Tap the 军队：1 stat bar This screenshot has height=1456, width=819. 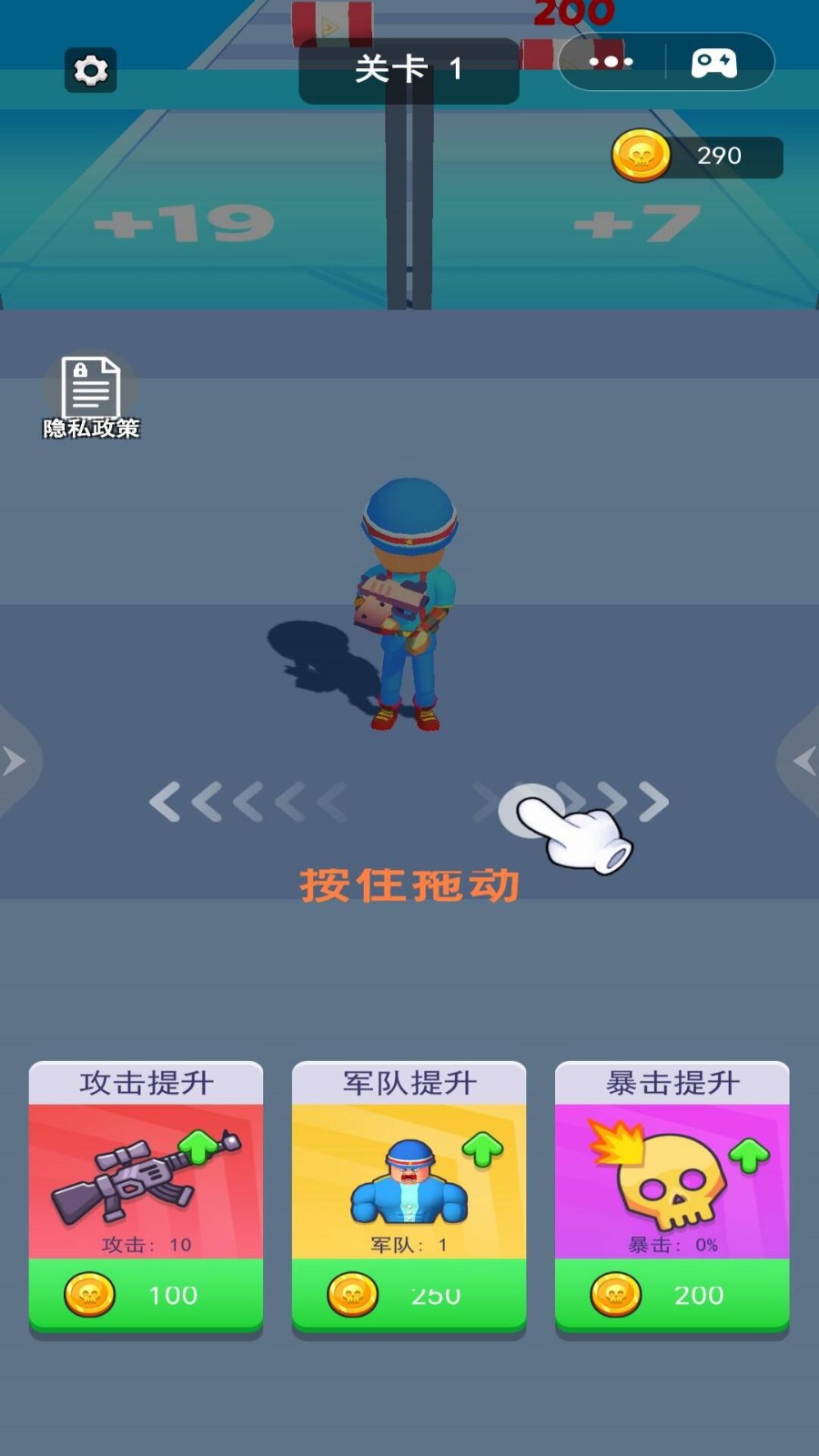click(x=408, y=1245)
